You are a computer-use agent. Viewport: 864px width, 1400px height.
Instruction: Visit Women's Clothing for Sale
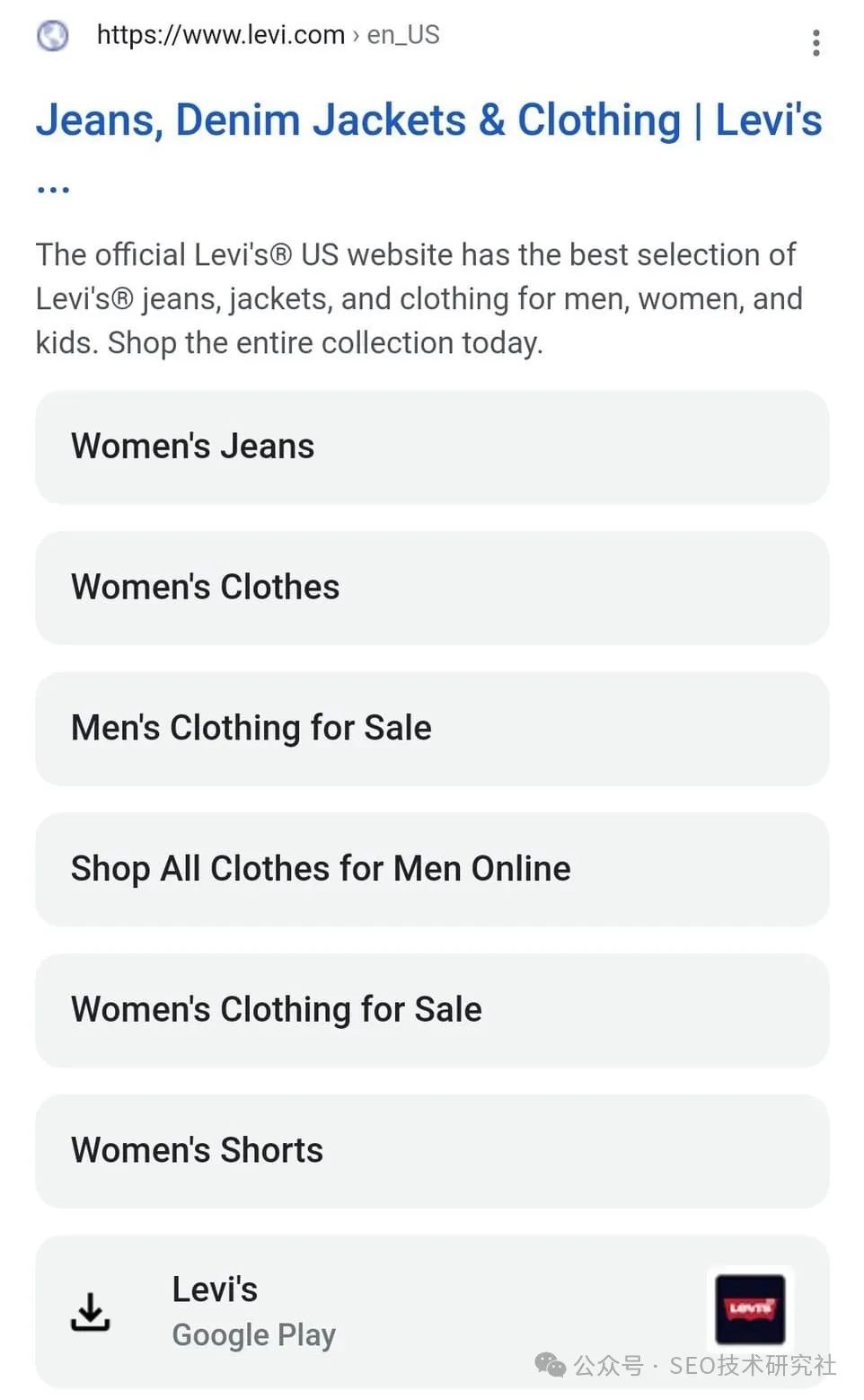(431, 1010)
